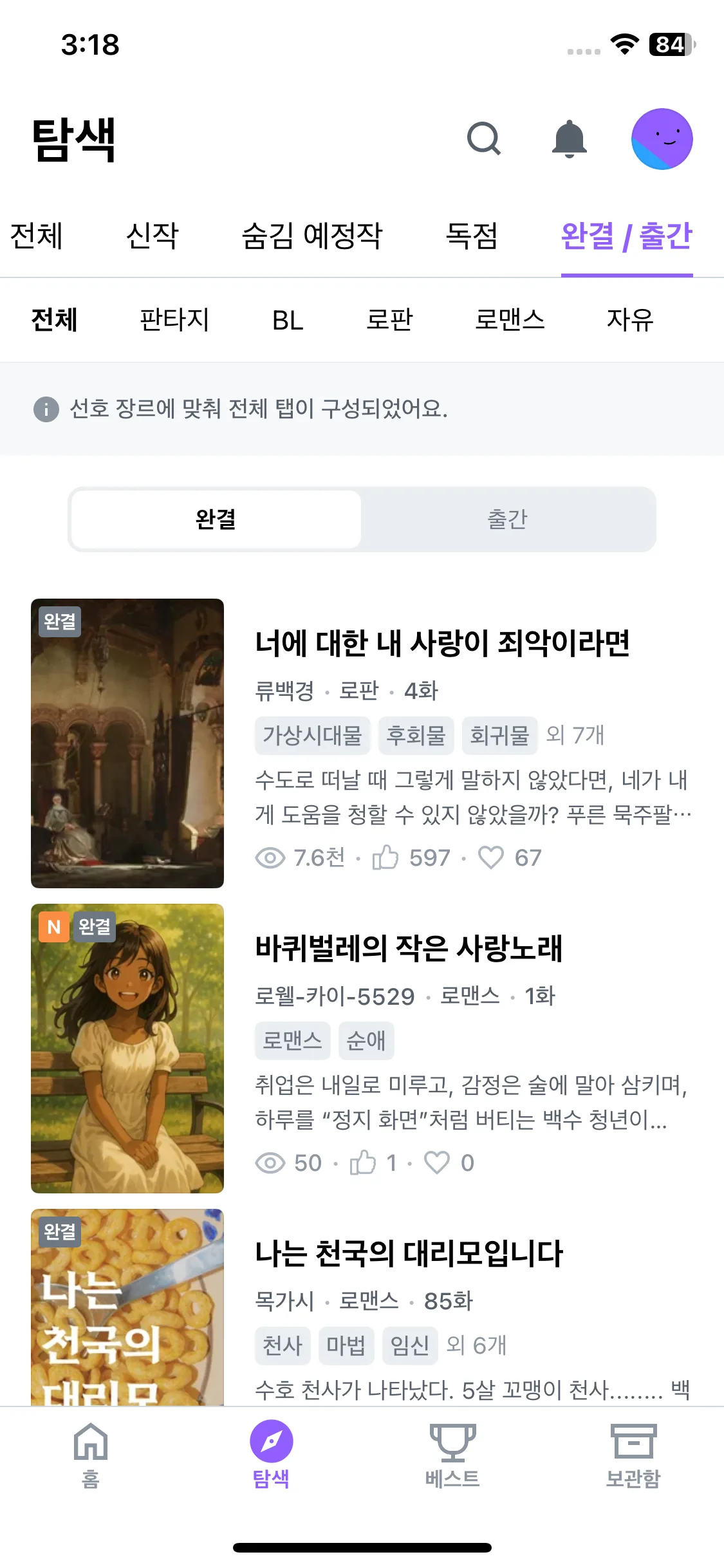724x1568 pixels.
Task: Filter by 자유 genre
Action: (630, 320)
